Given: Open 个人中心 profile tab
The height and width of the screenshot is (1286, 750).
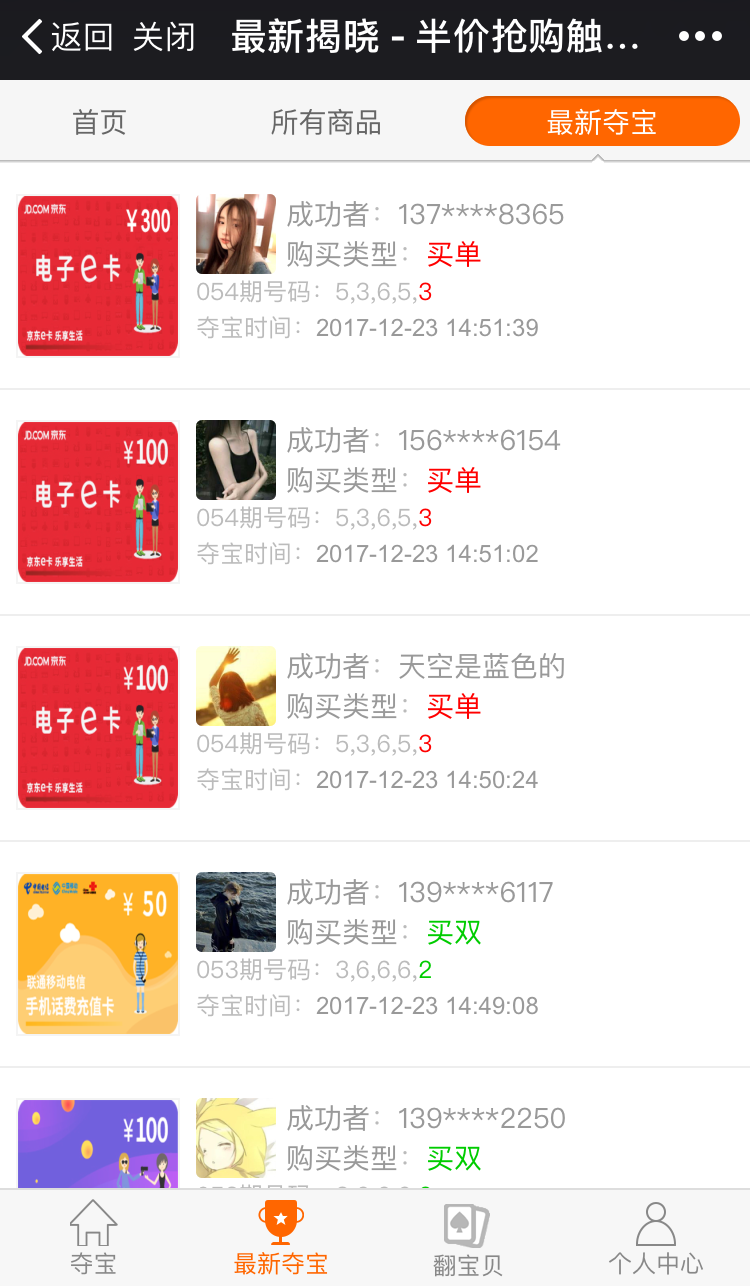Looking at the screenshot, I should pyautogui.click(x=656, y=1238).
